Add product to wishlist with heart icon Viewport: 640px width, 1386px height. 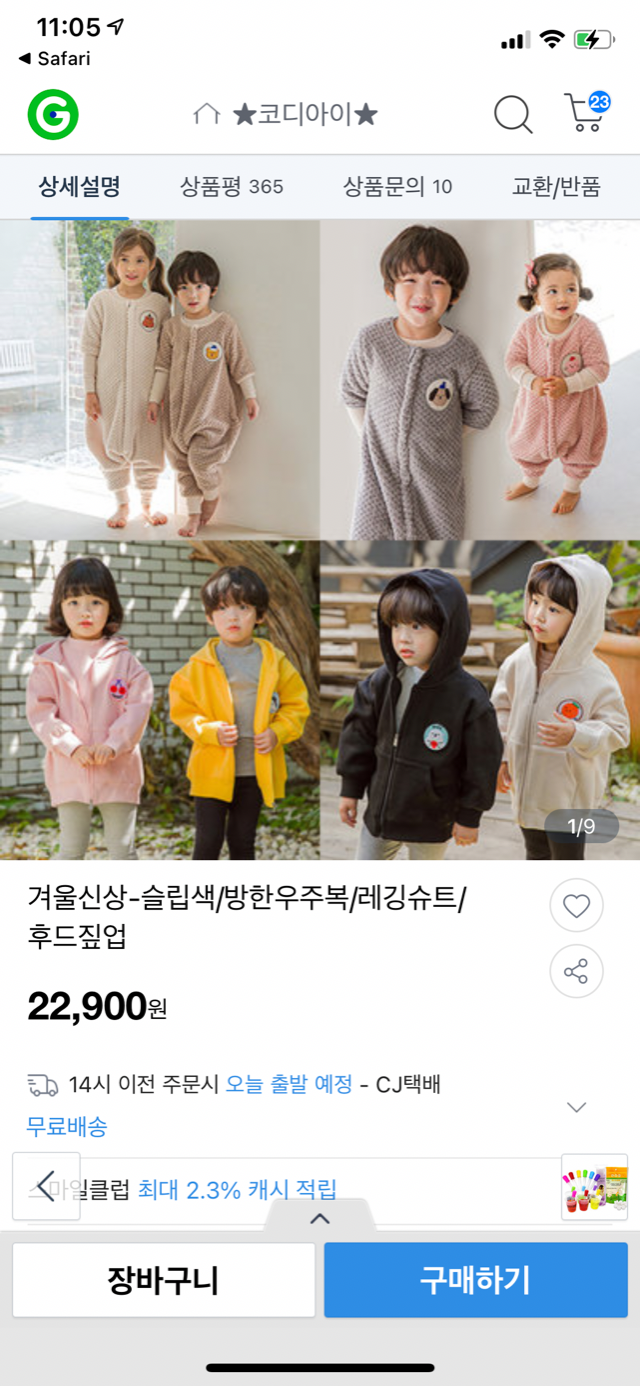pos(576,907)
